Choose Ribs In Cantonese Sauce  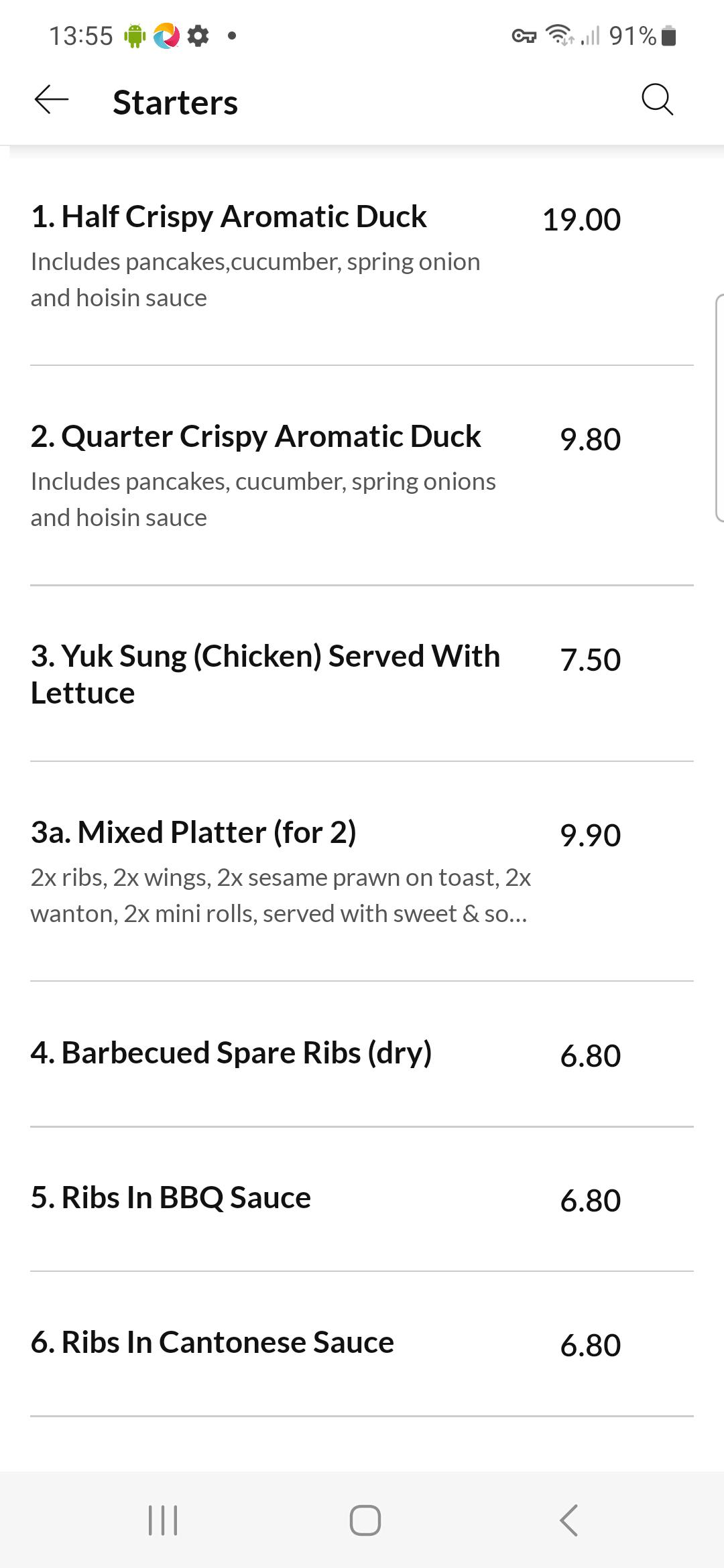click(362, 1344)
